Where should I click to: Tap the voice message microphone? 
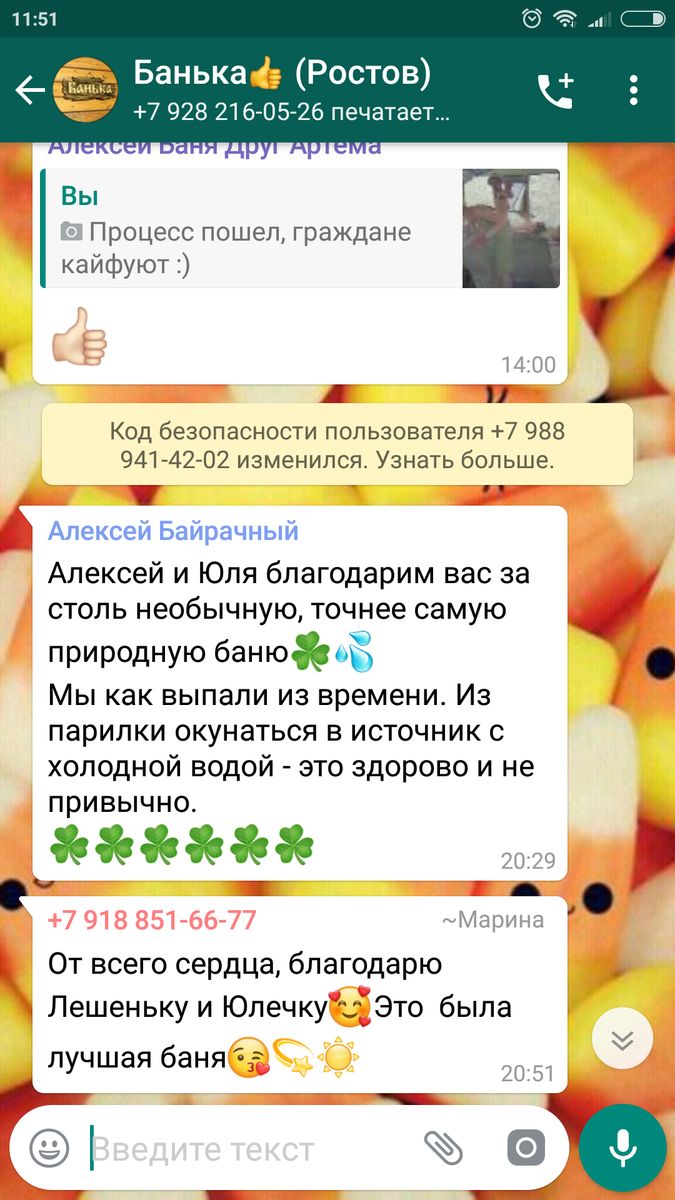click(x=622, y=1147)
